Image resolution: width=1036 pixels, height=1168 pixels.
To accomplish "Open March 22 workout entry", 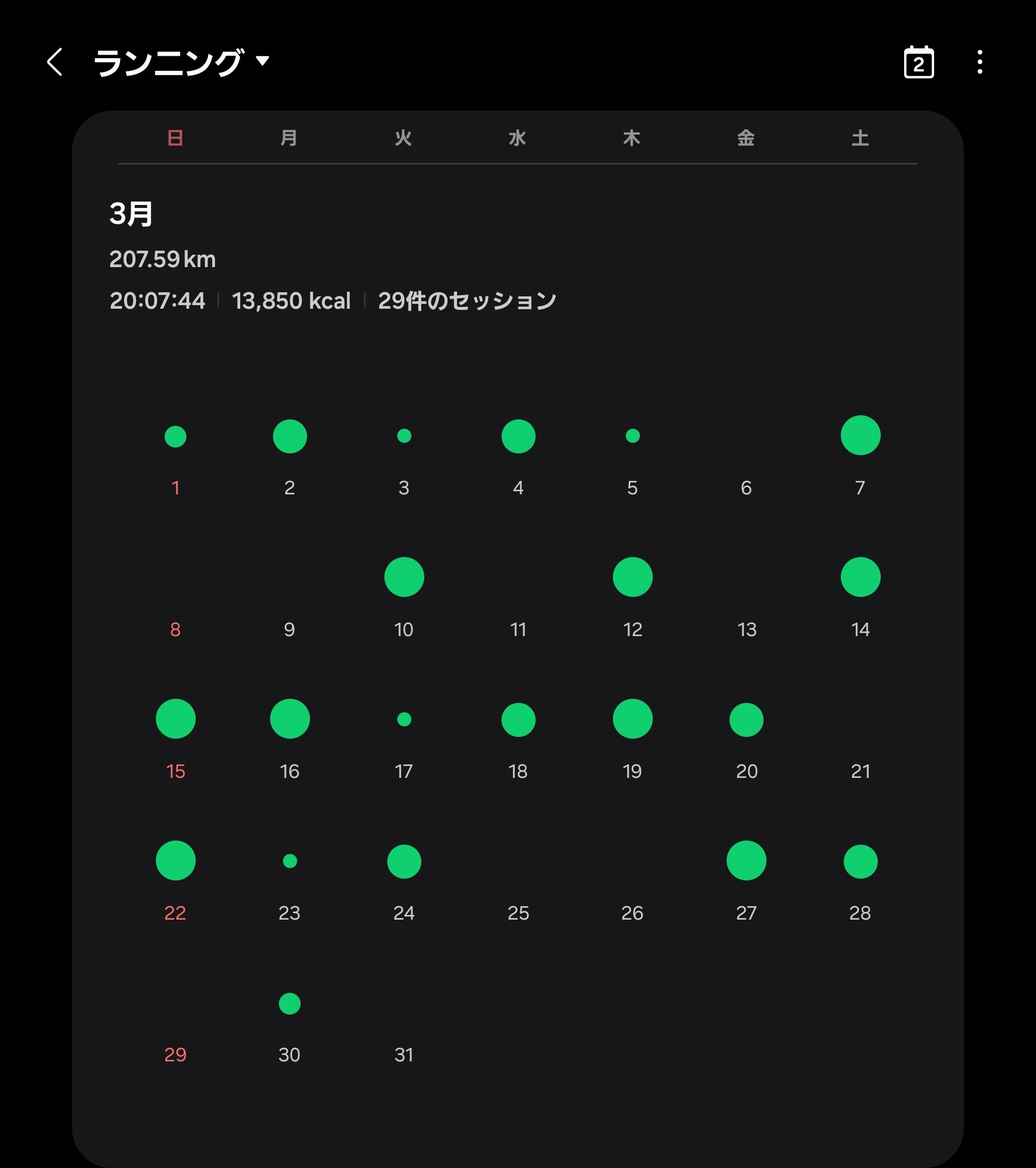I will (x=175, y=861).
